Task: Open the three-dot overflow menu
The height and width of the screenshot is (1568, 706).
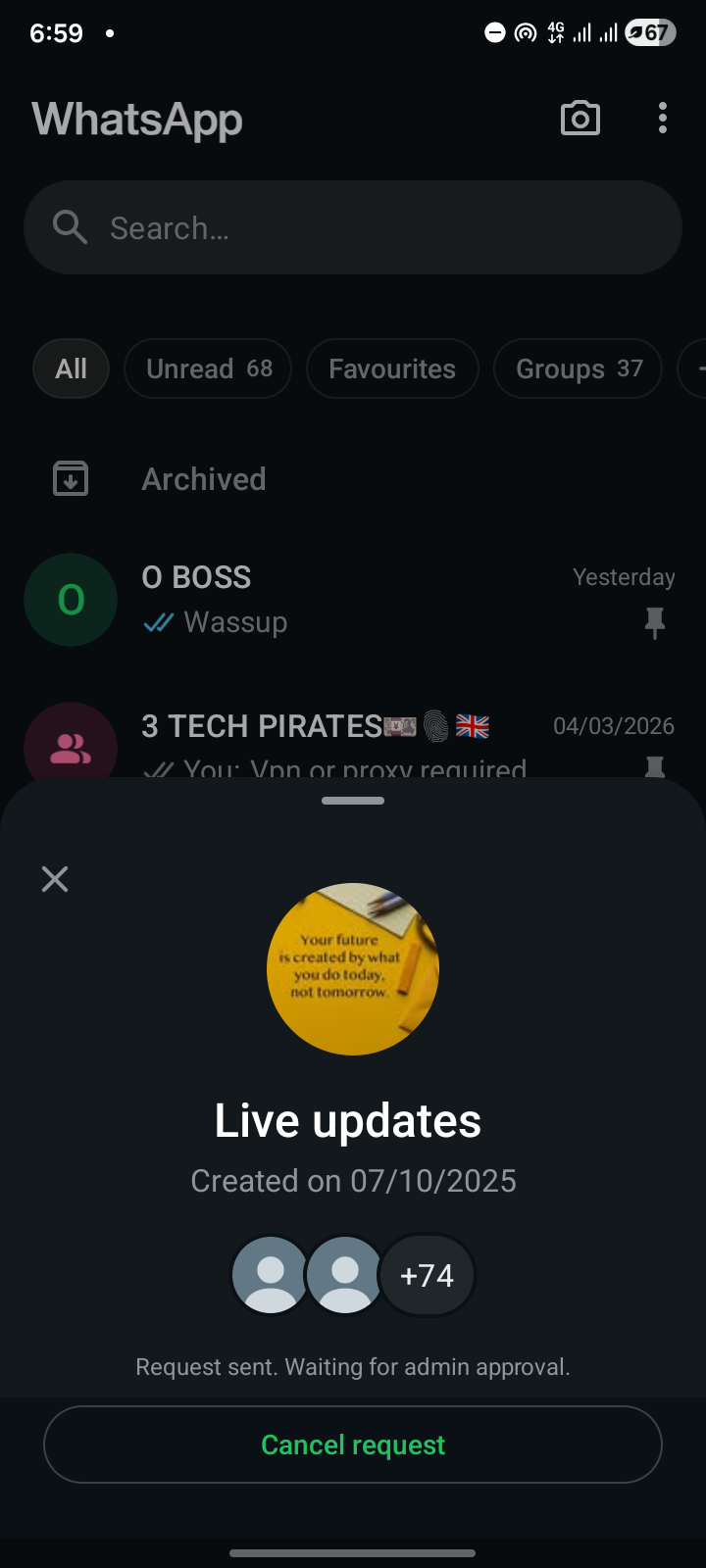Action: (x=663, y=119)
